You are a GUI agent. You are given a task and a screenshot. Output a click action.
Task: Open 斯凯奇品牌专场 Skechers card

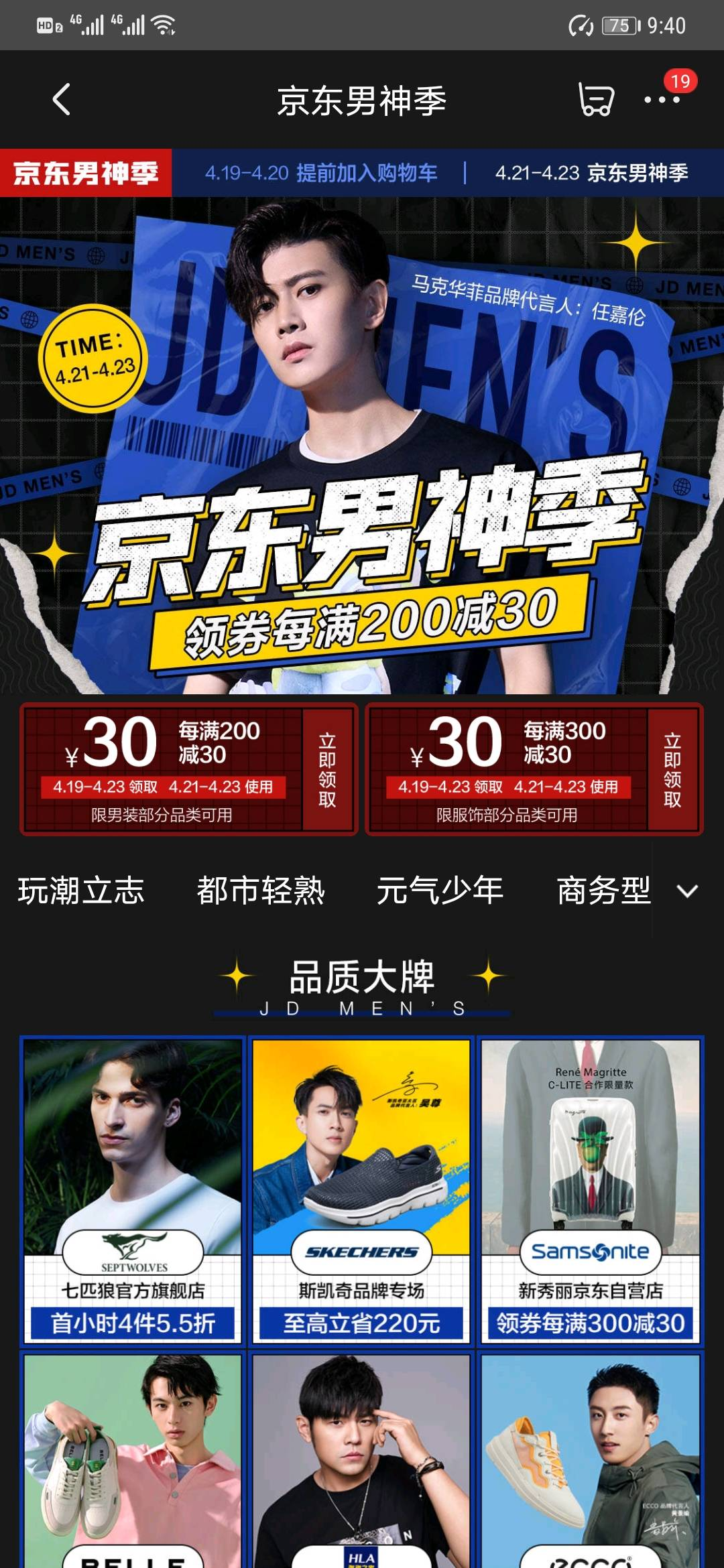(x=361, y=1191)
